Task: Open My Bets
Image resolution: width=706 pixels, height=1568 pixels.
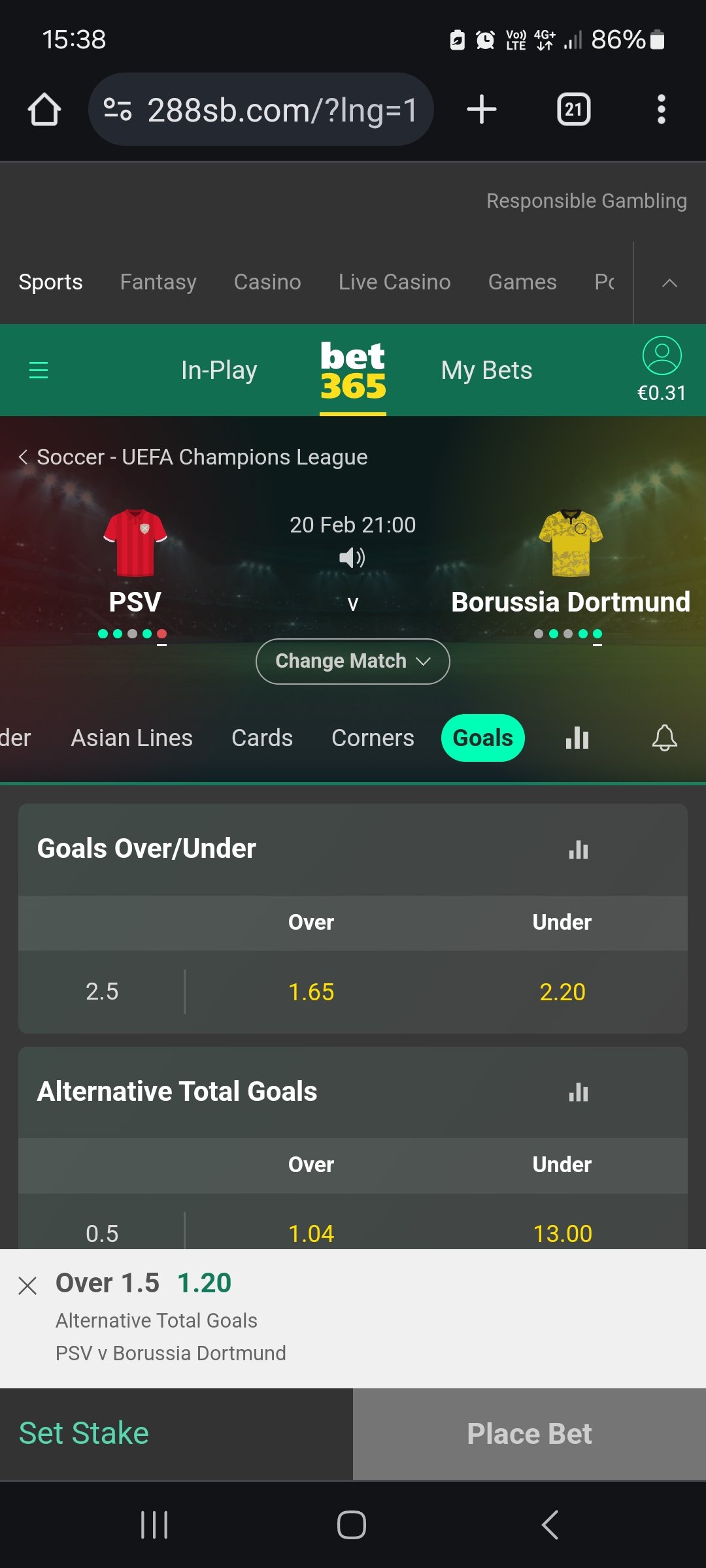Action: (x=486, y=370)
